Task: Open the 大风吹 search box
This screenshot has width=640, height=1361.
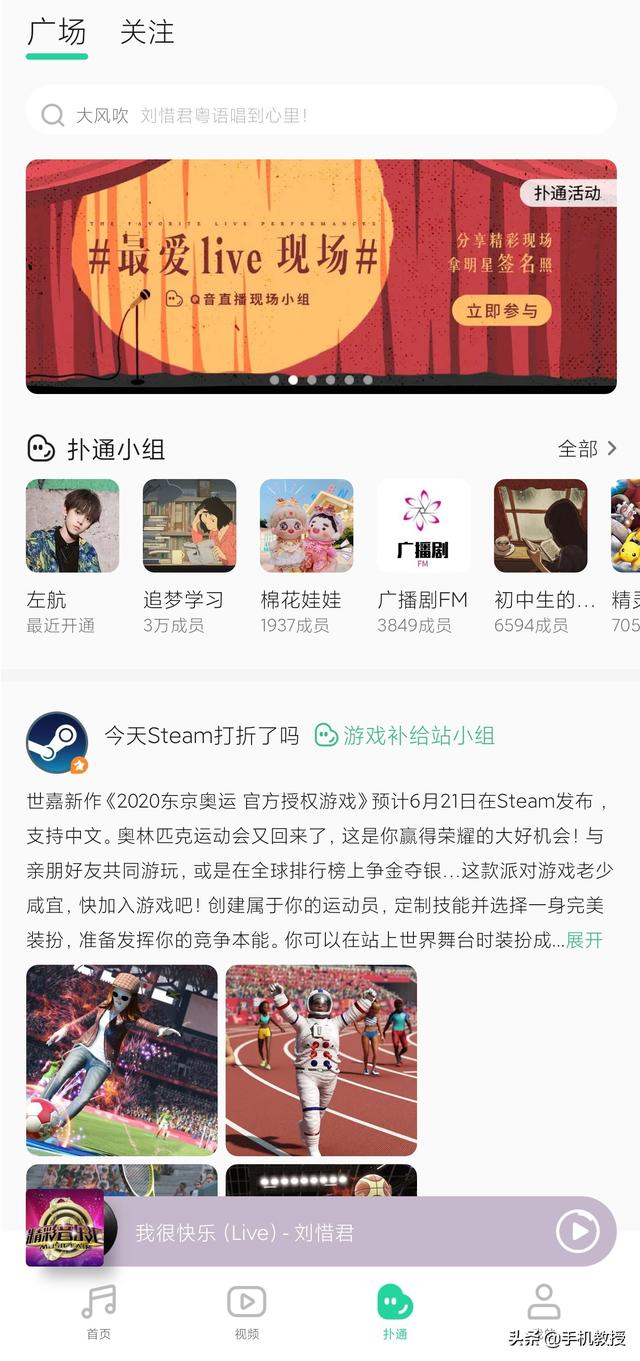Action: click(320, 115)
